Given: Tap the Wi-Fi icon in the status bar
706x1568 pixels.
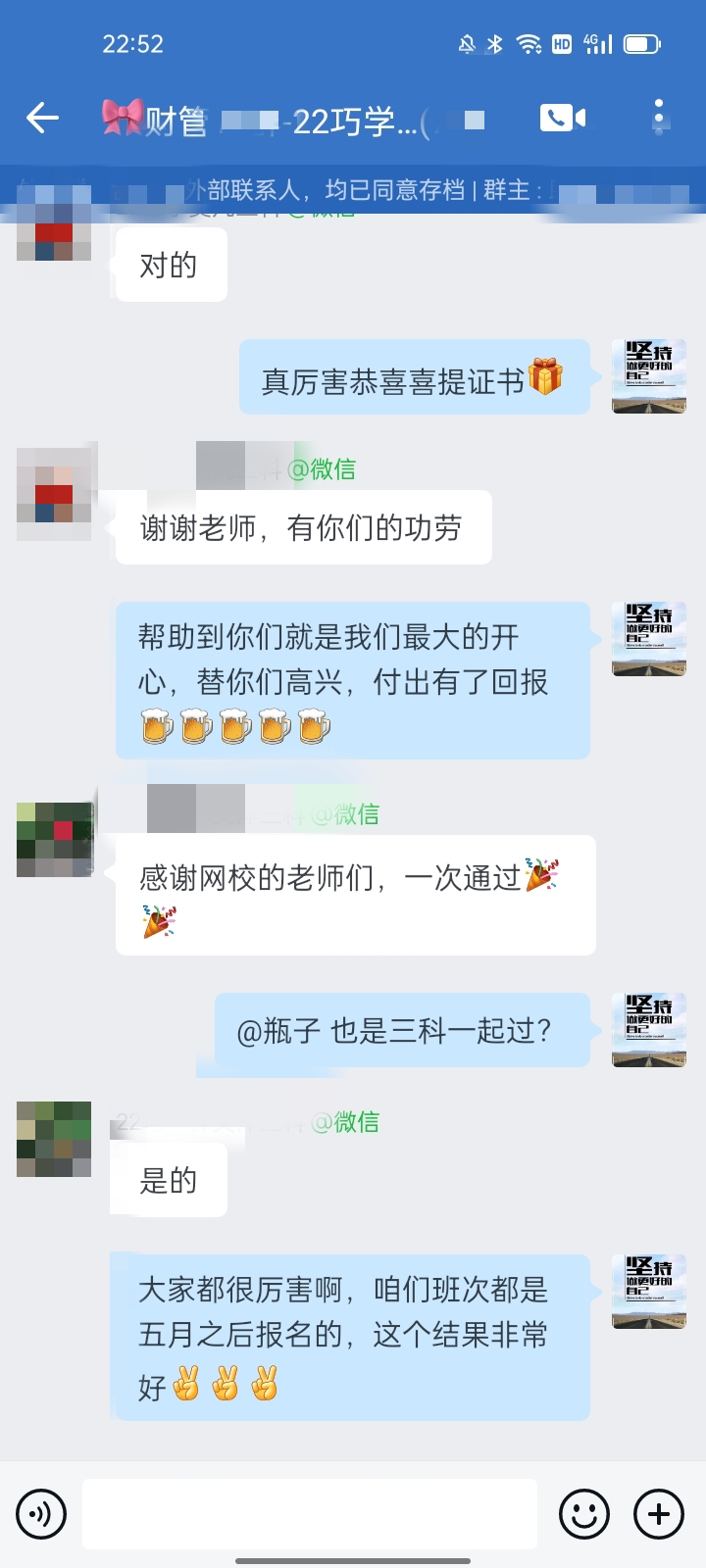Looking at the screenshot, I should [x=530, y=43].
